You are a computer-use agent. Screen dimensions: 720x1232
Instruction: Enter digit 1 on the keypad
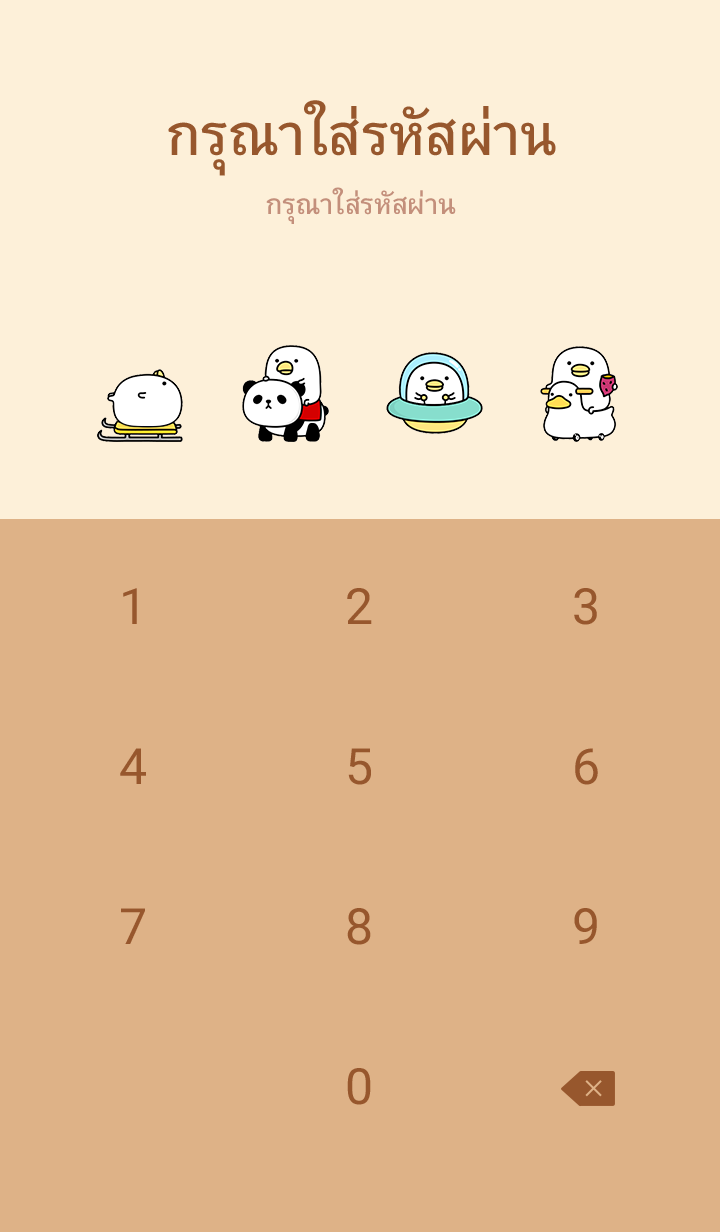132,607
